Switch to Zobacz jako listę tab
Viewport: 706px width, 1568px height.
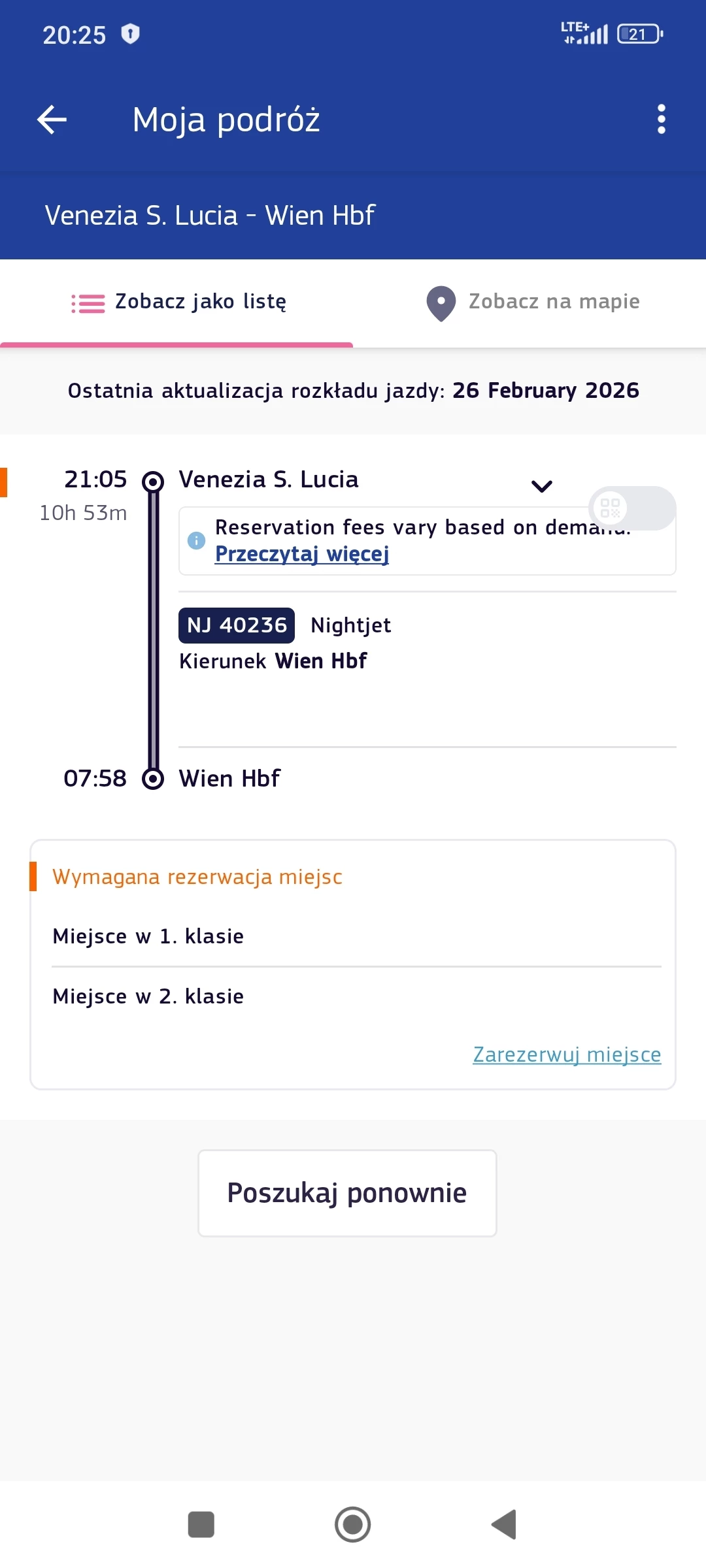[x=178, y=302]
